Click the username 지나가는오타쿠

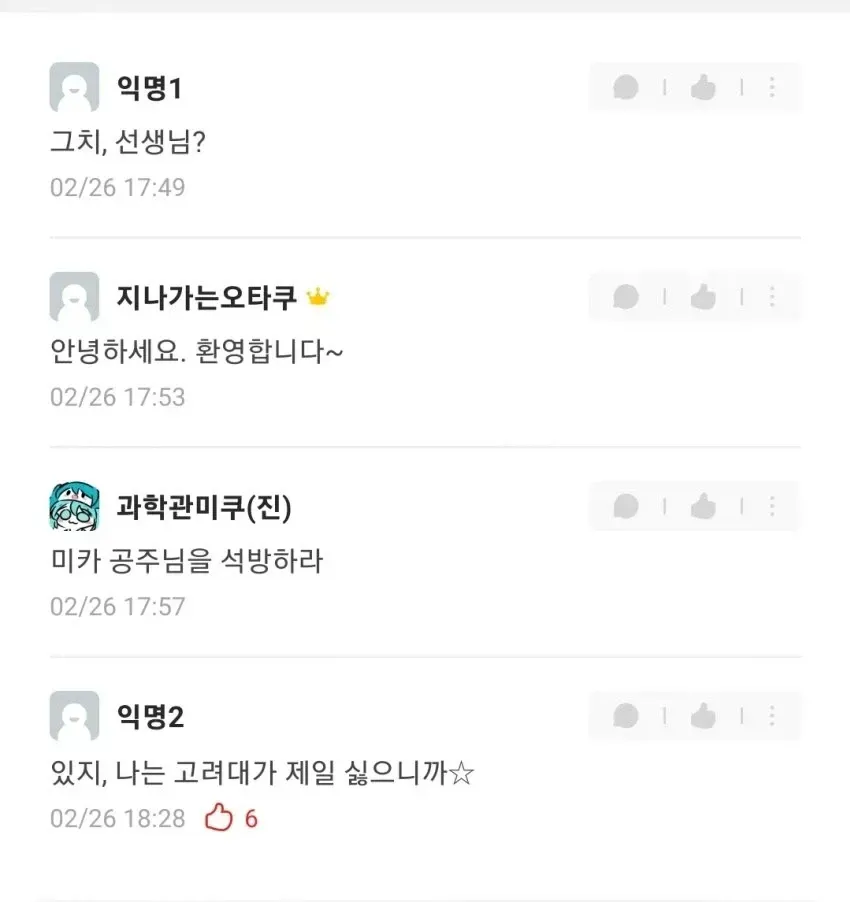(x=210, y=296)
